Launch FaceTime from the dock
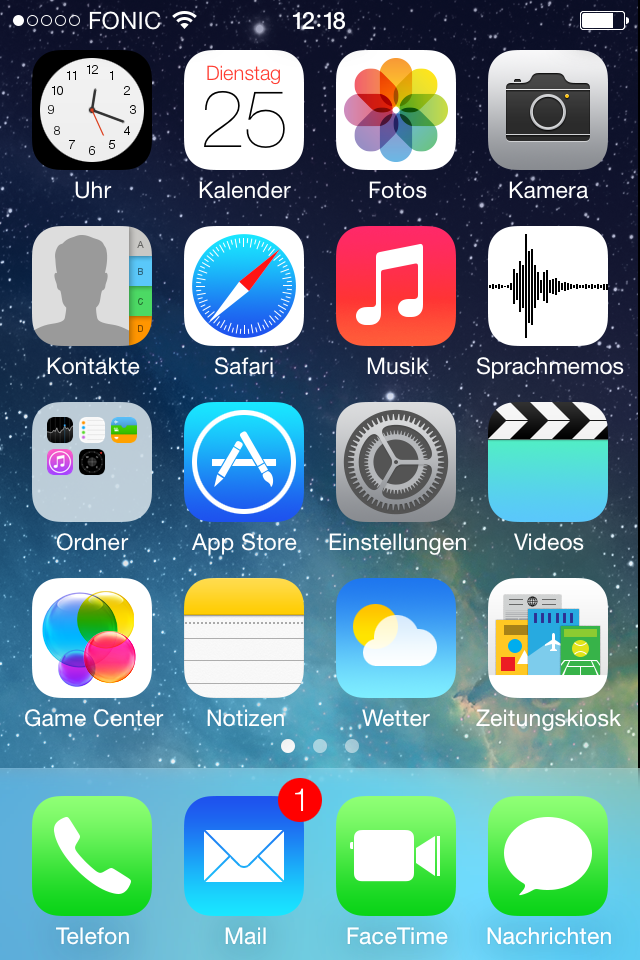This screenshot has height=960, width=640. (x=396, y=856)
